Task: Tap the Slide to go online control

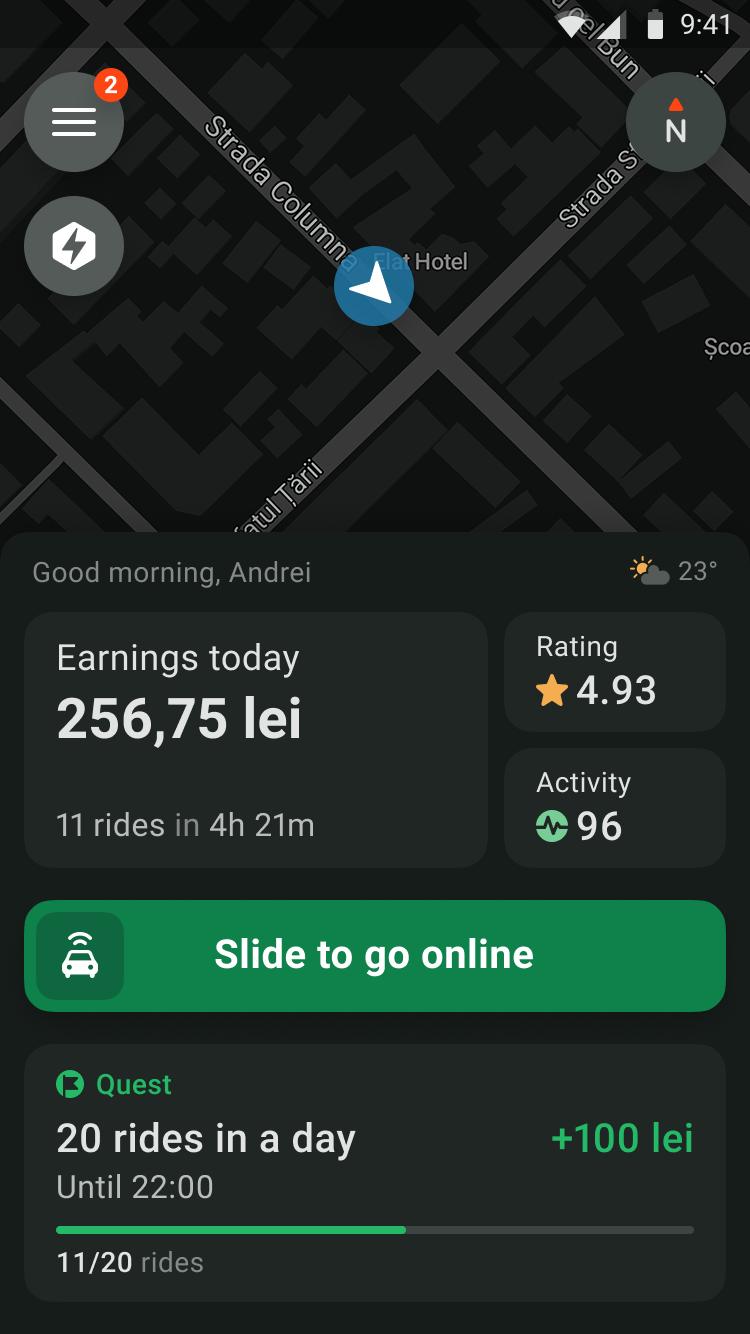Action: pos(375,956)
